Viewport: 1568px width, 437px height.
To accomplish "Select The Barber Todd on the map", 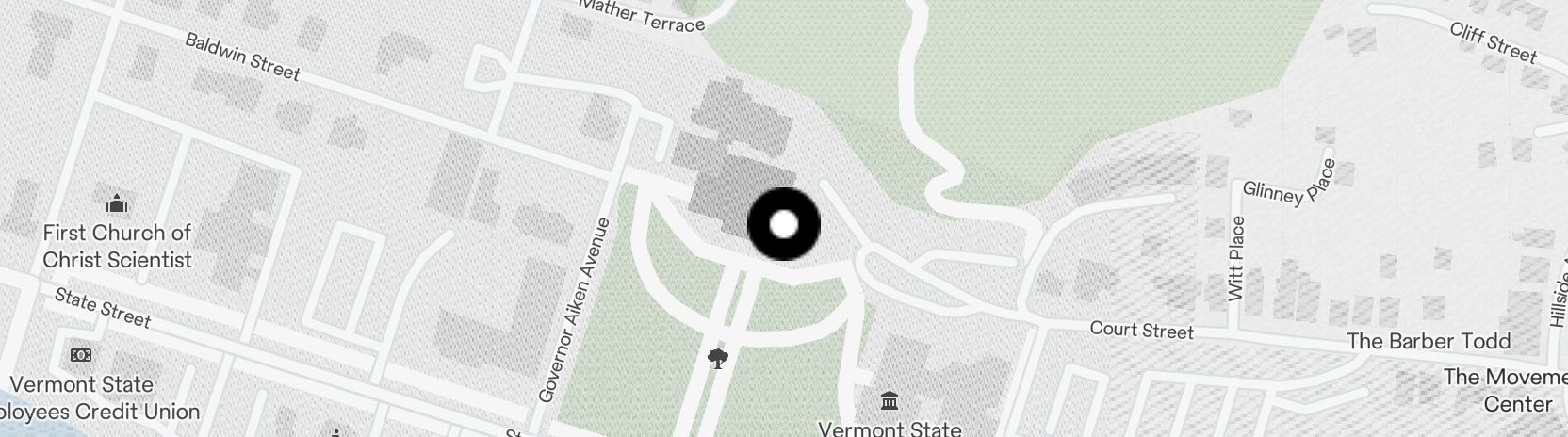I will pos(1429,341).
